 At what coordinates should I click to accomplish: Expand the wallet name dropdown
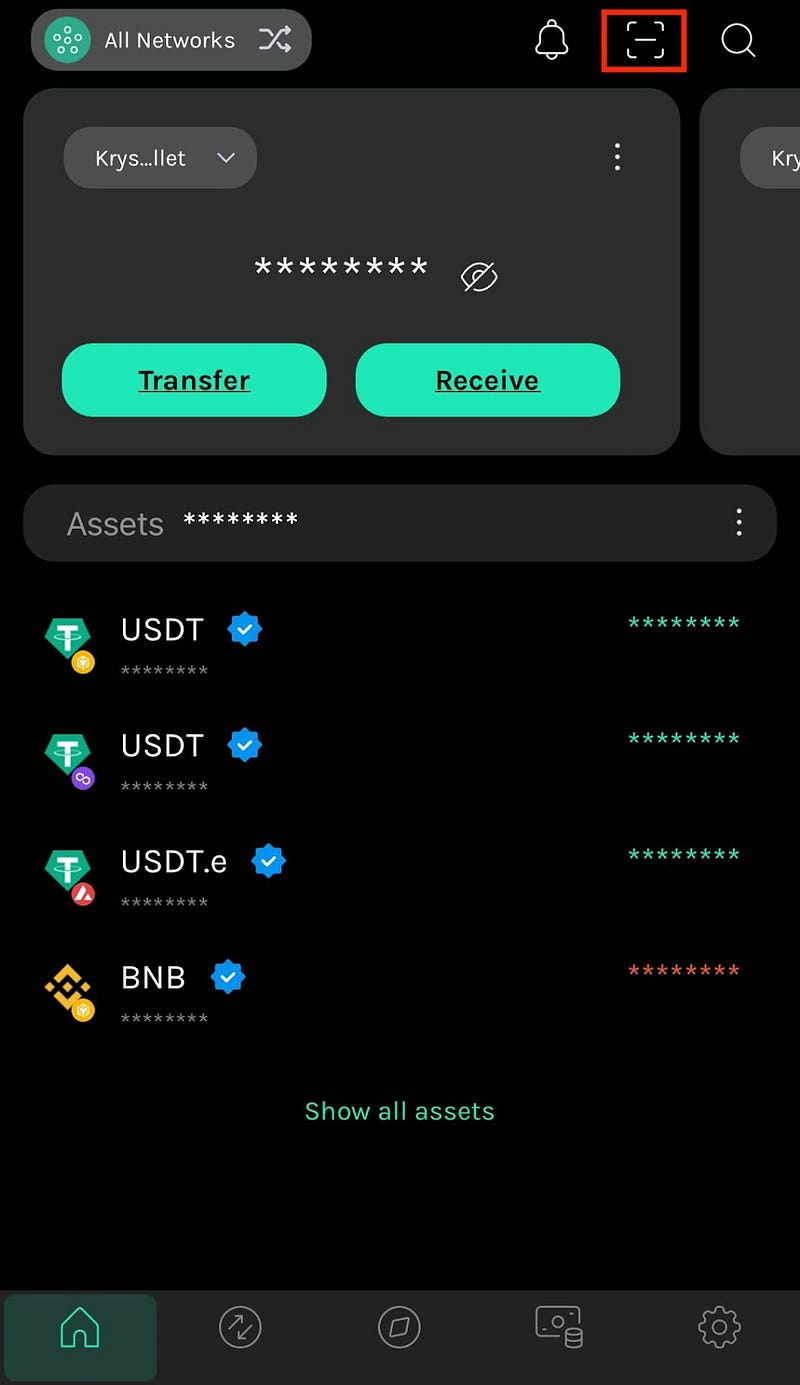(x=160, y=158)
